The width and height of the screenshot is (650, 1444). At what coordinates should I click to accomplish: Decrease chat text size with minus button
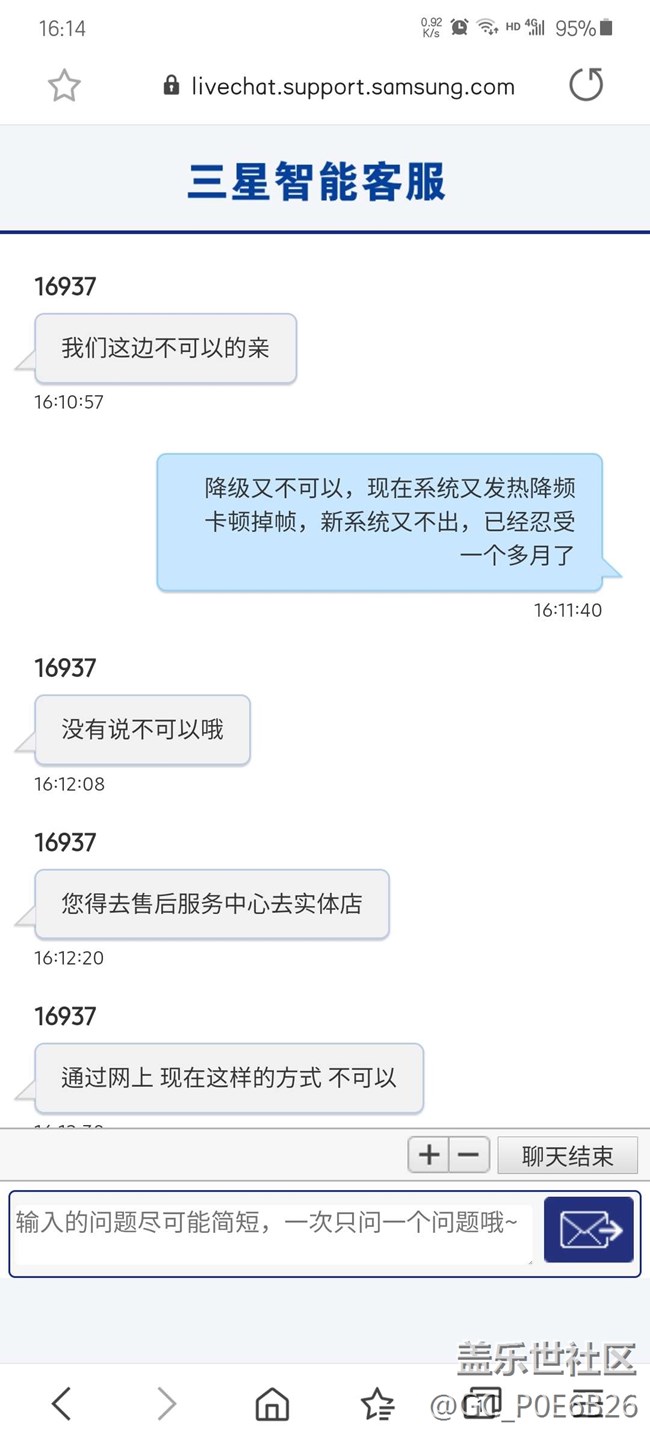468,1156
